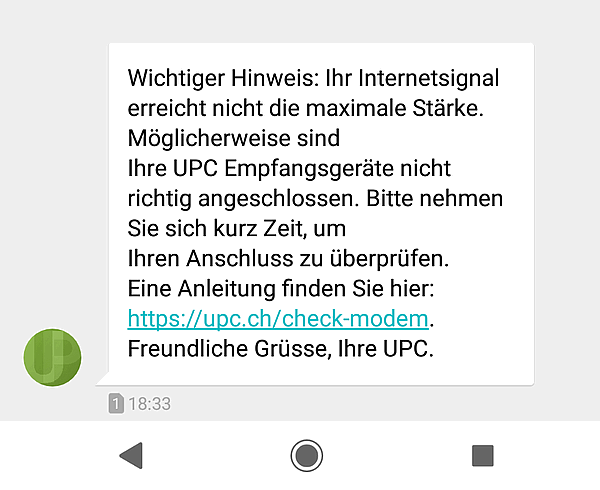
Task: Go back with the system back button
Action: [x=131, y=455]
